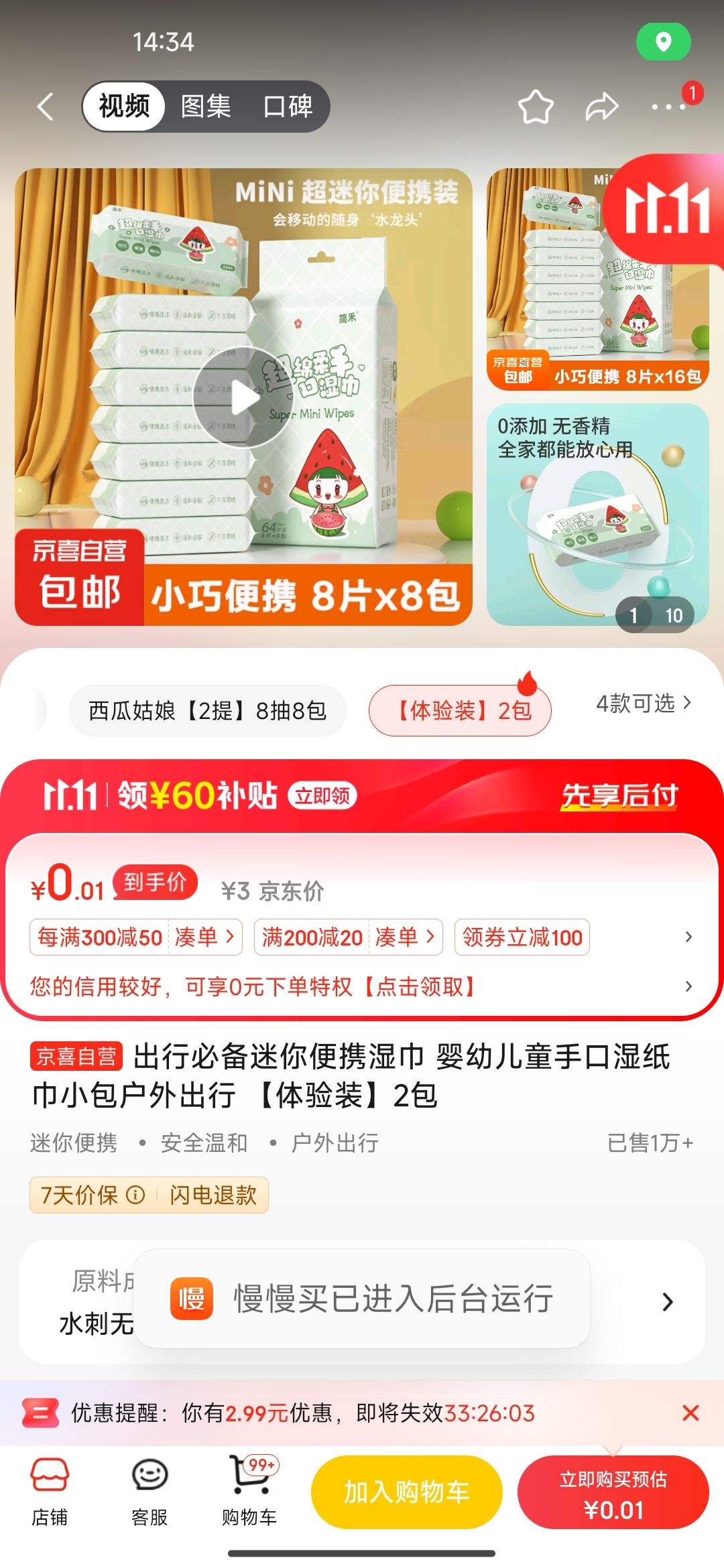This screenshot has height=1568, width=724.
Task: Tap the 慢慢买 icon in the toast banner
Action: (192, 1301)
